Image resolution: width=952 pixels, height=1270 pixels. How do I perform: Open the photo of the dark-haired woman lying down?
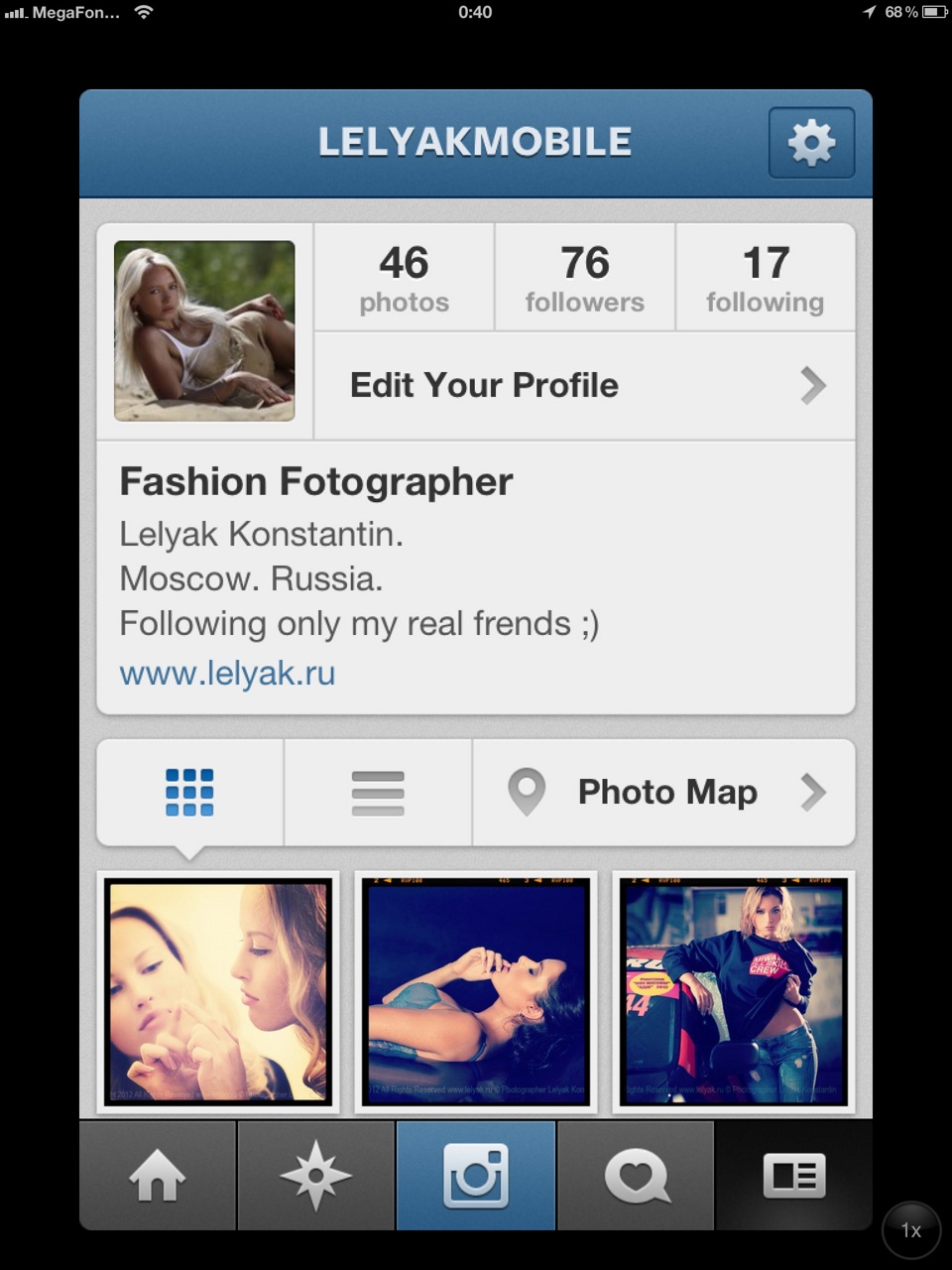[476, 992]
